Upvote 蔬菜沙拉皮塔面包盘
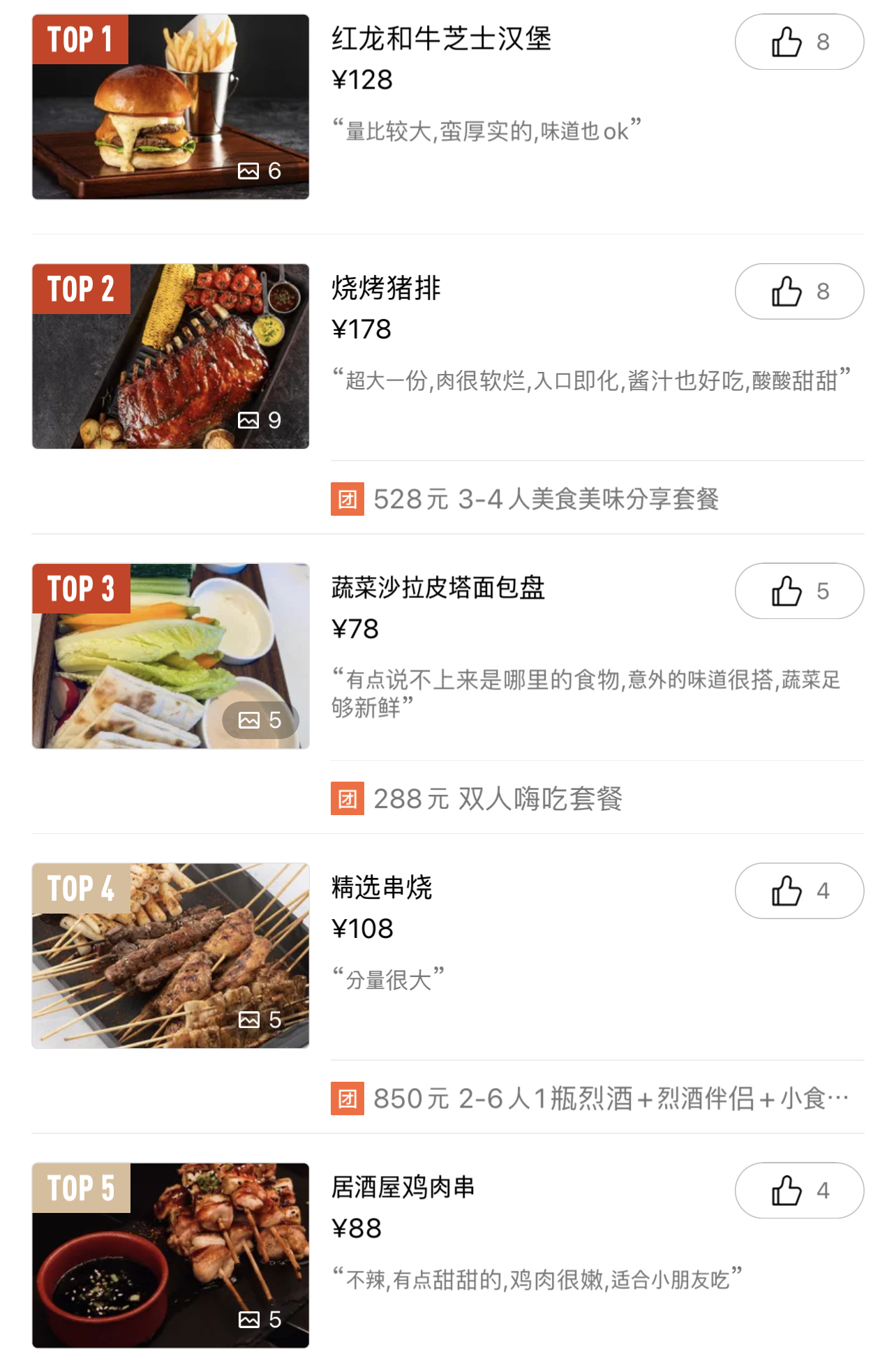Image resolution: width=896 pixels, height=1363 pixels. (x=798, y=591)
